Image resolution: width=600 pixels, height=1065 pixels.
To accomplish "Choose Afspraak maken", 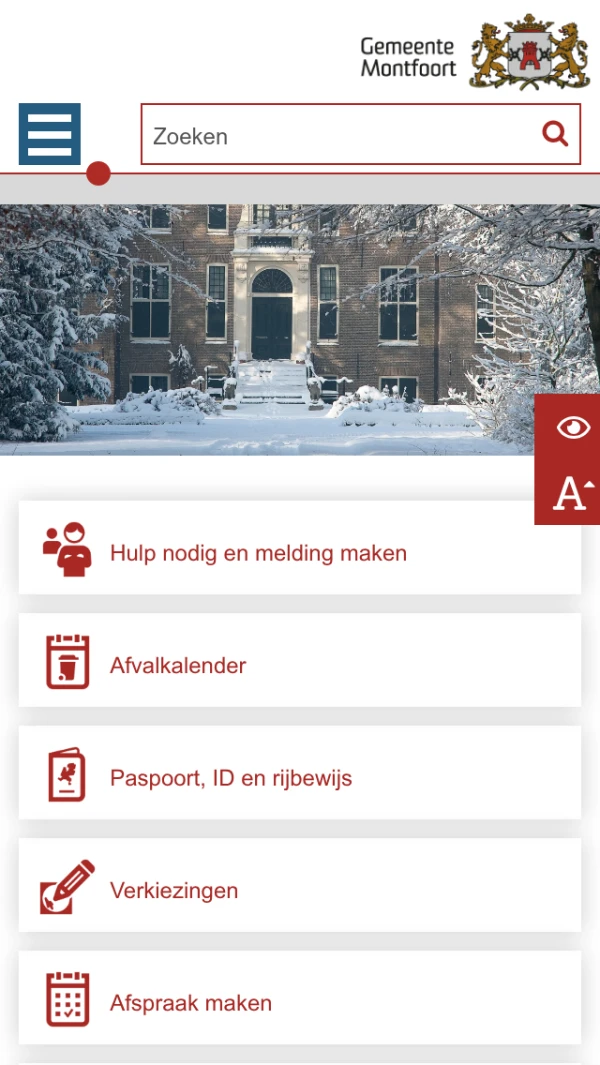I will tap(300, 1002).
